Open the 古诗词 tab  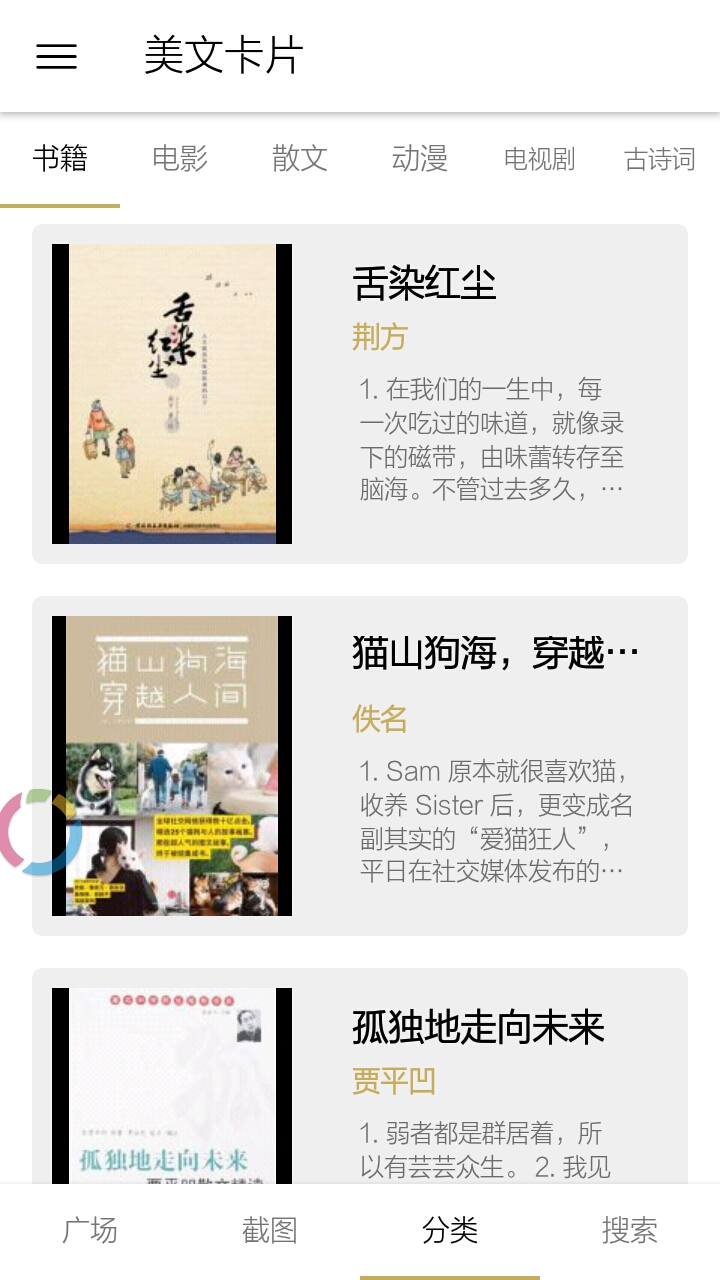tap(660, 159)
